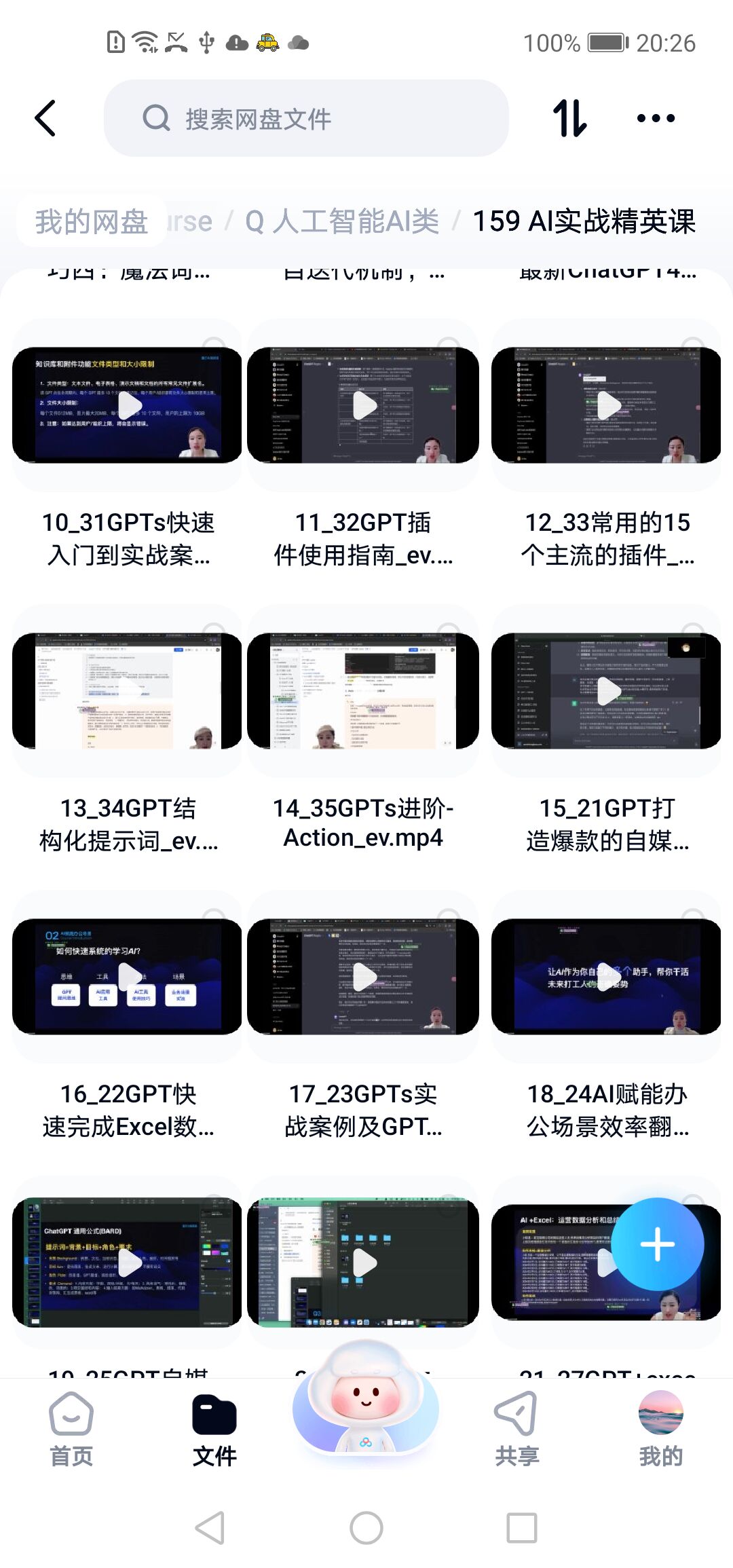
Task: Open video 10_31GPTs快速入门到实战案
Action: pyautogui.click(x=128, y=406)
